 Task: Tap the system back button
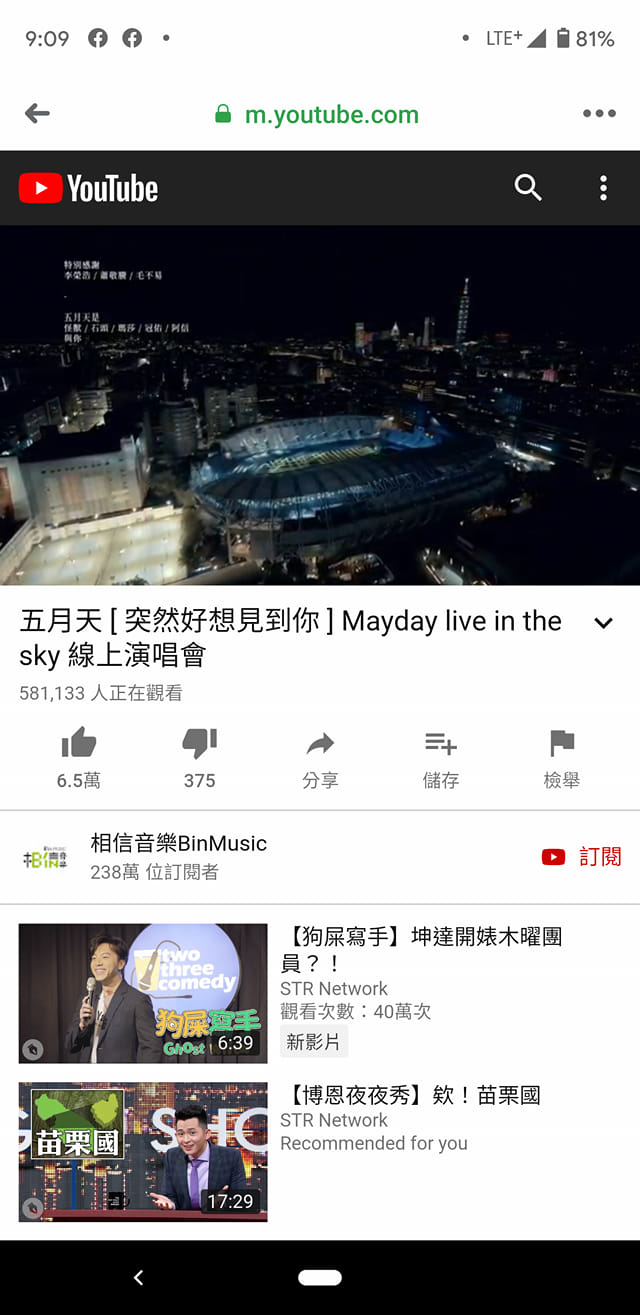[x=138, y=1277]
